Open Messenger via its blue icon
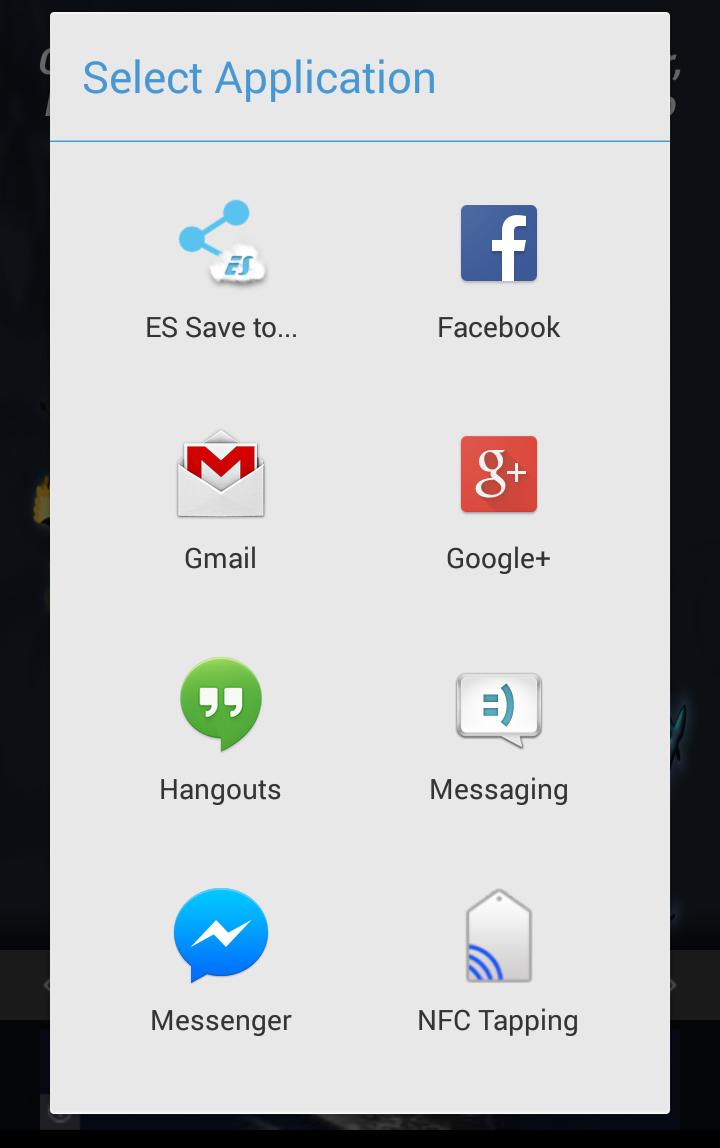 coord(220,936)
